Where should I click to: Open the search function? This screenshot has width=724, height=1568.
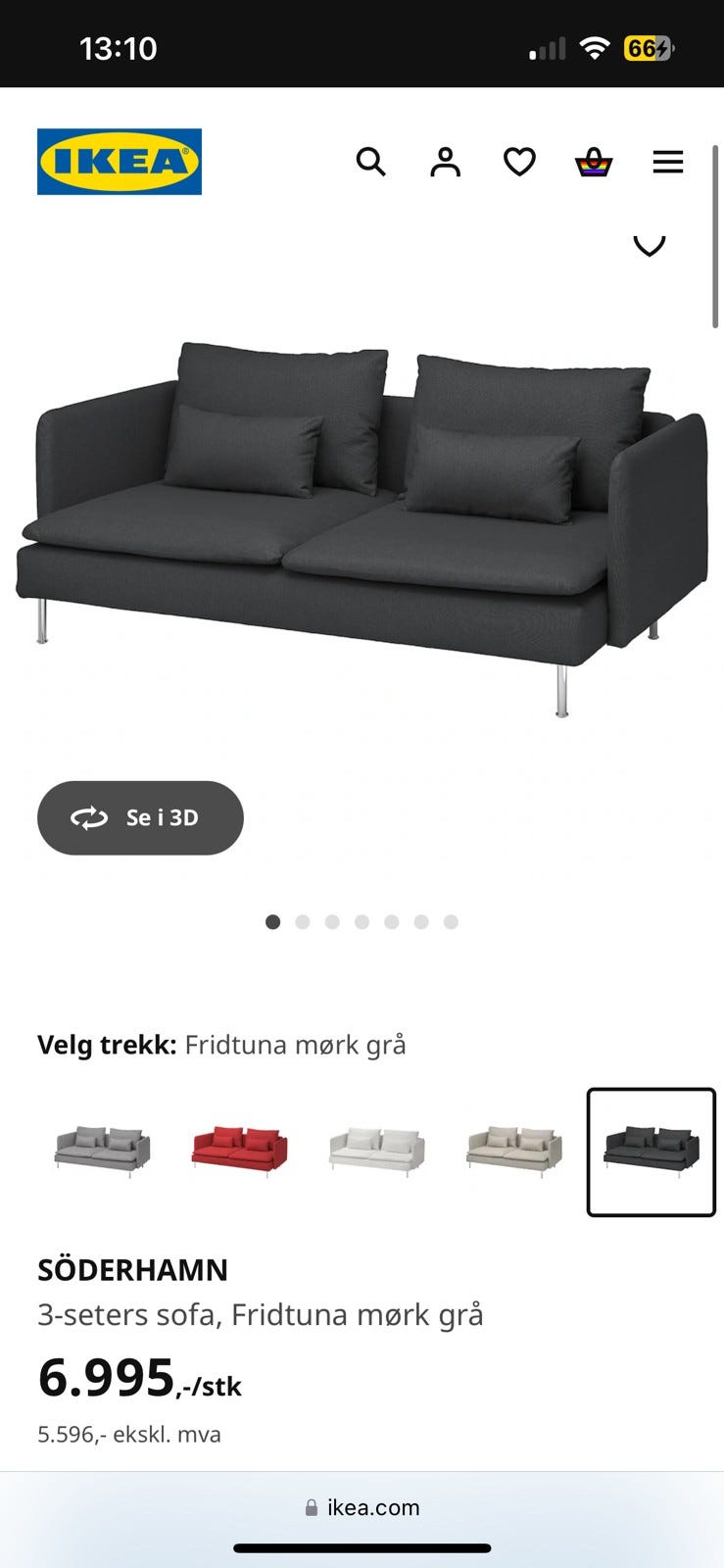pyautogui.click(x=371, y=163)
